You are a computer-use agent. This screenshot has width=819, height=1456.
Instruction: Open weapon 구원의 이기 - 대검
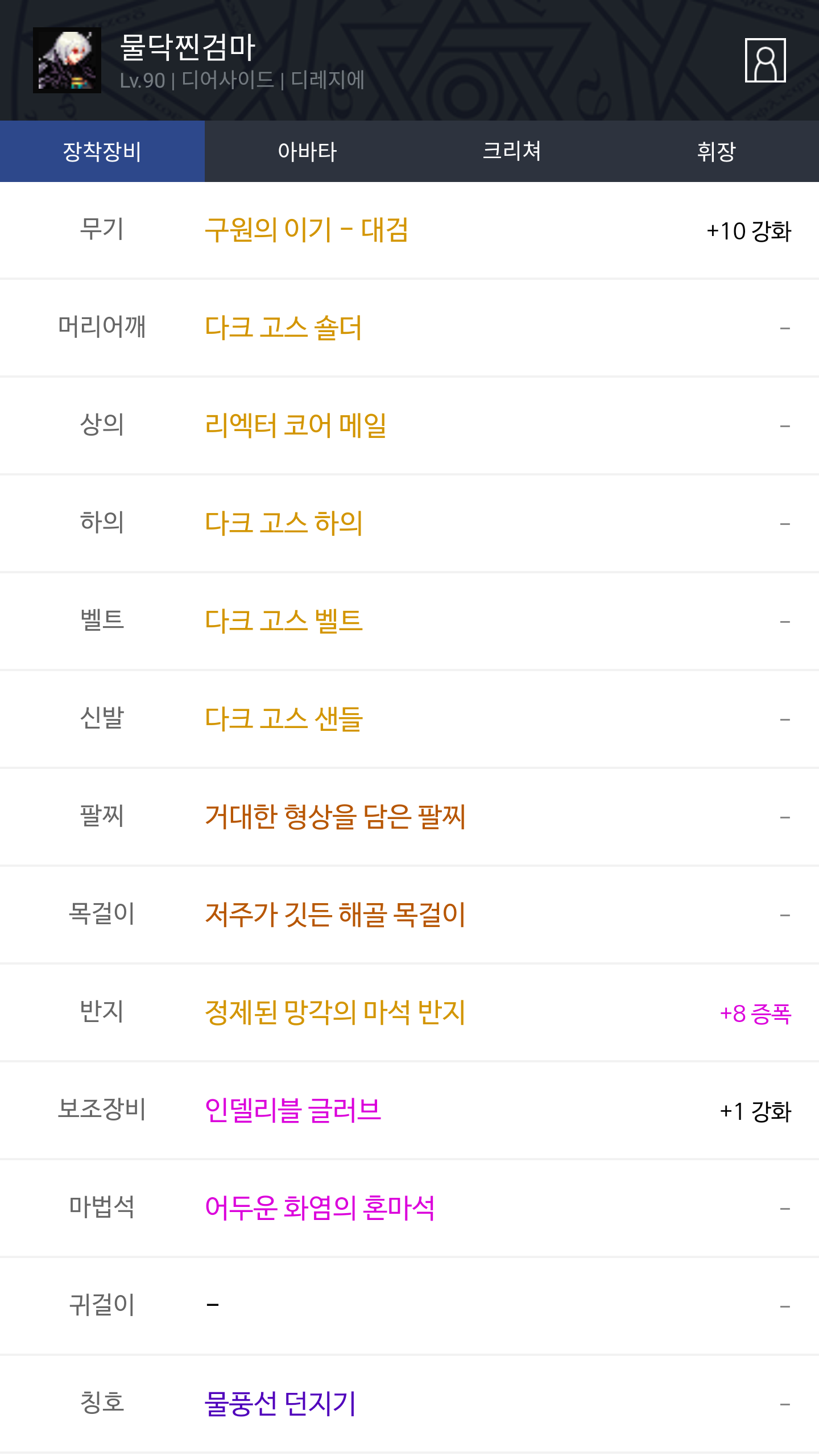coord(307,230)
